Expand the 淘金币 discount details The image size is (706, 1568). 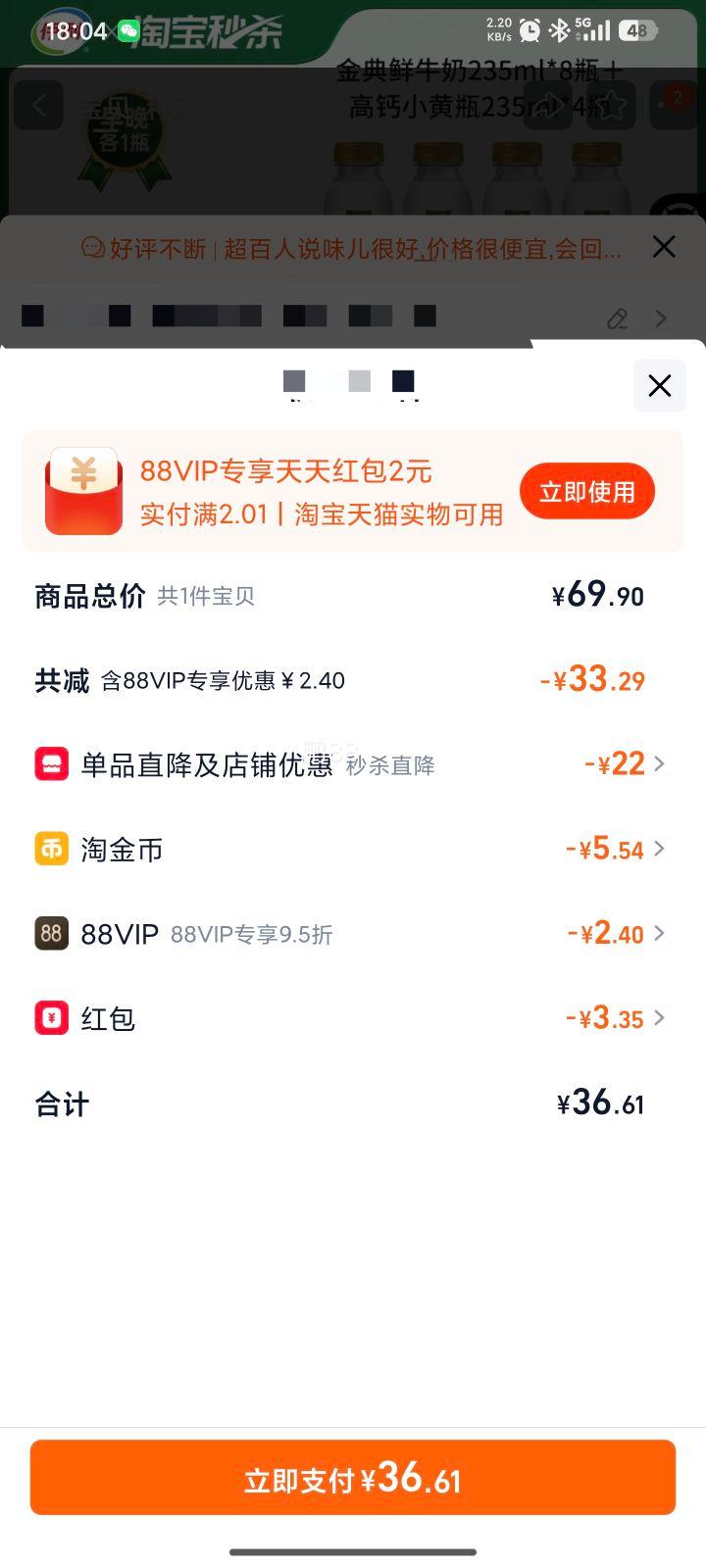click(x=659, y=849)
